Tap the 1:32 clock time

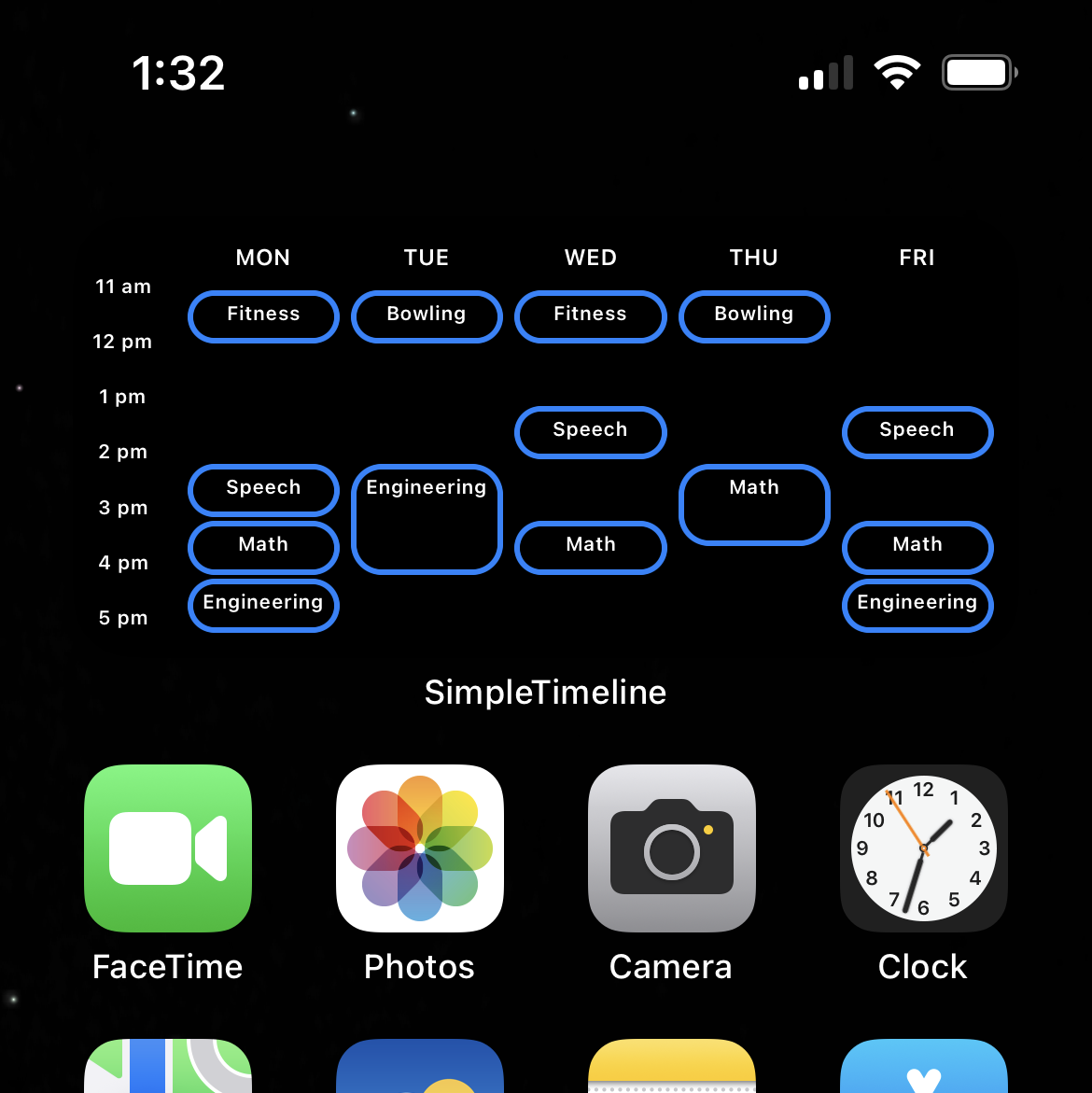point(179,73)
